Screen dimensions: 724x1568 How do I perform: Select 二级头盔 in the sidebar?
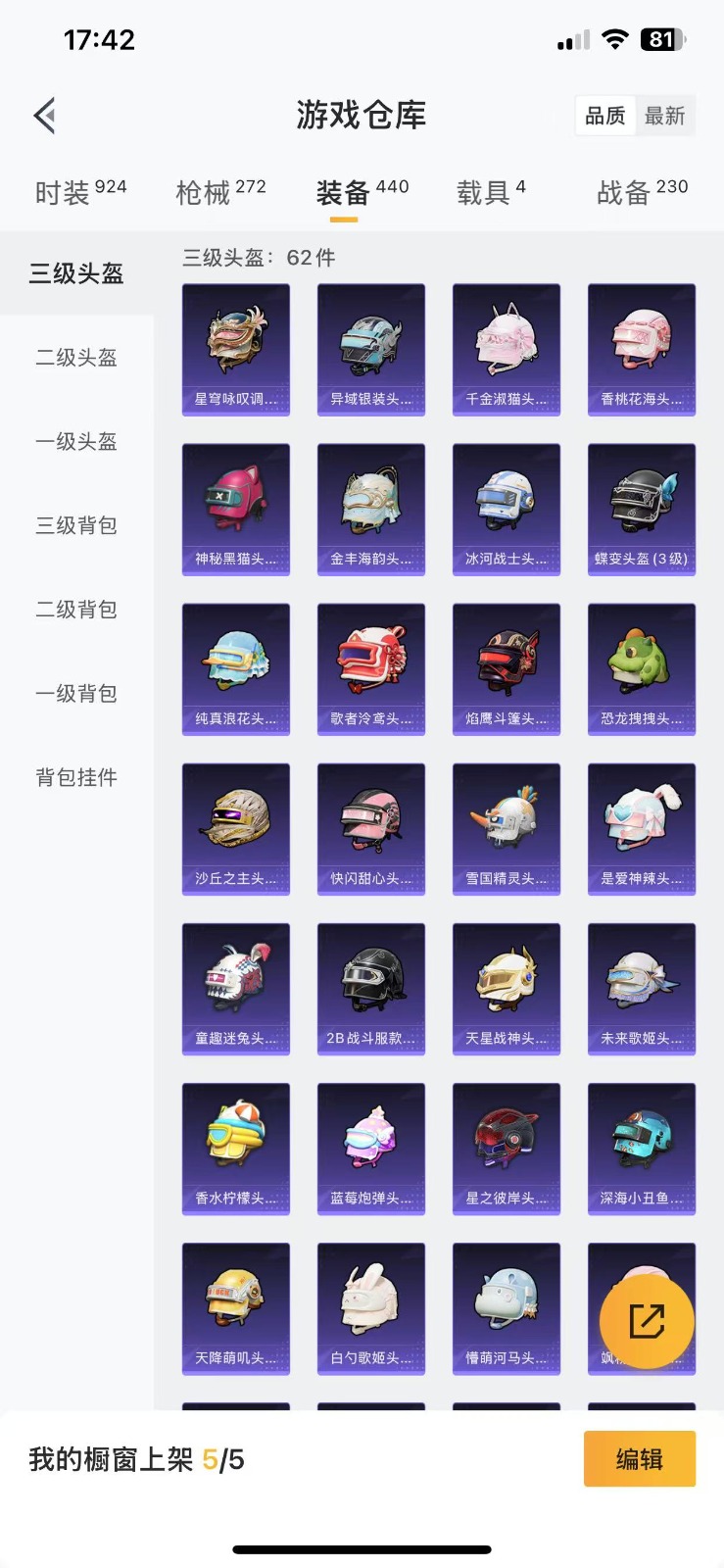(76, 358)
